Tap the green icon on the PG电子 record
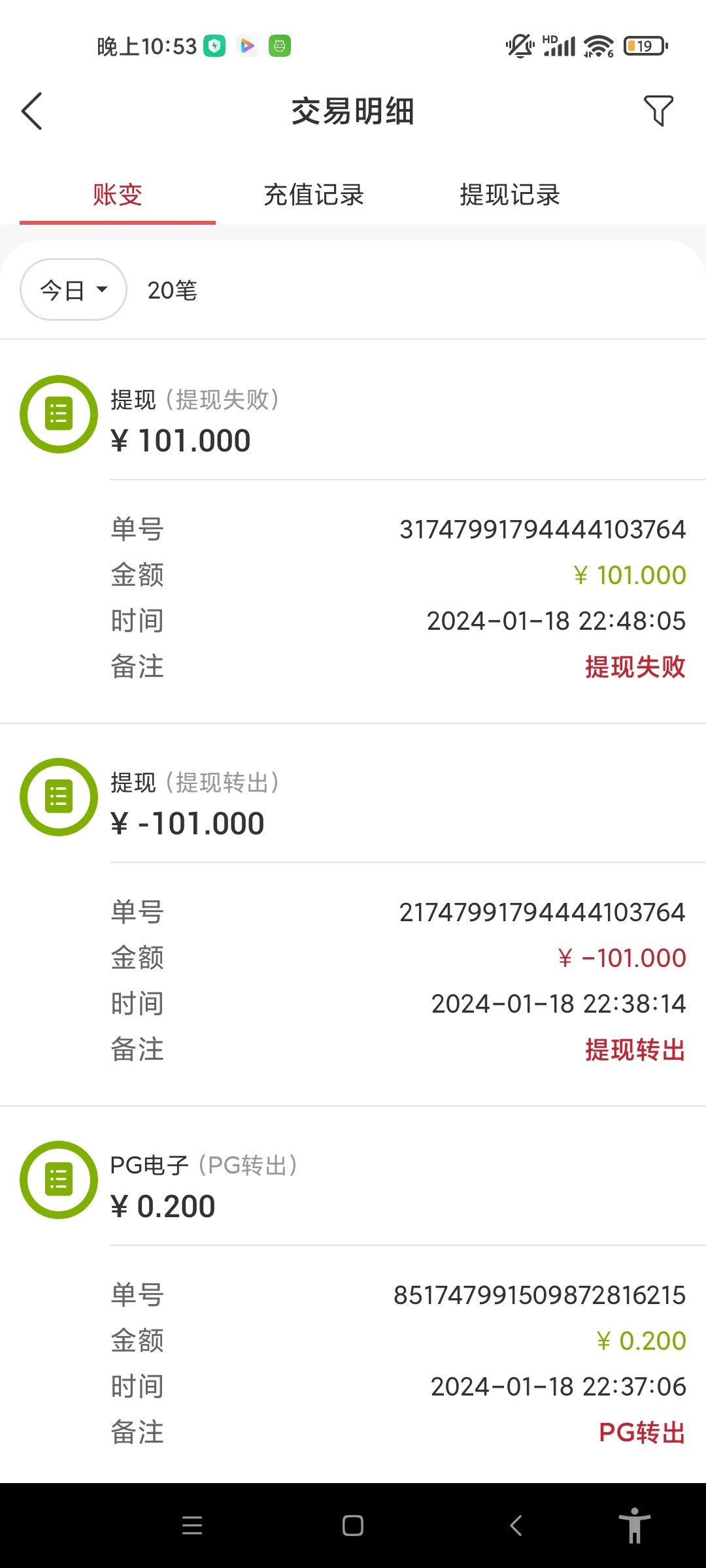Screen dimensions: 706x1568 (x=58, y=1181)
